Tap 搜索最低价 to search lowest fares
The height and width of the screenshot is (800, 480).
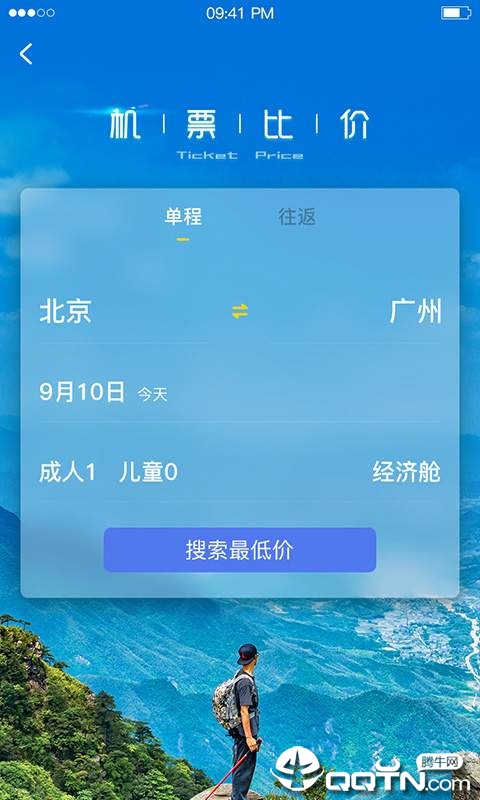point(240,550)
